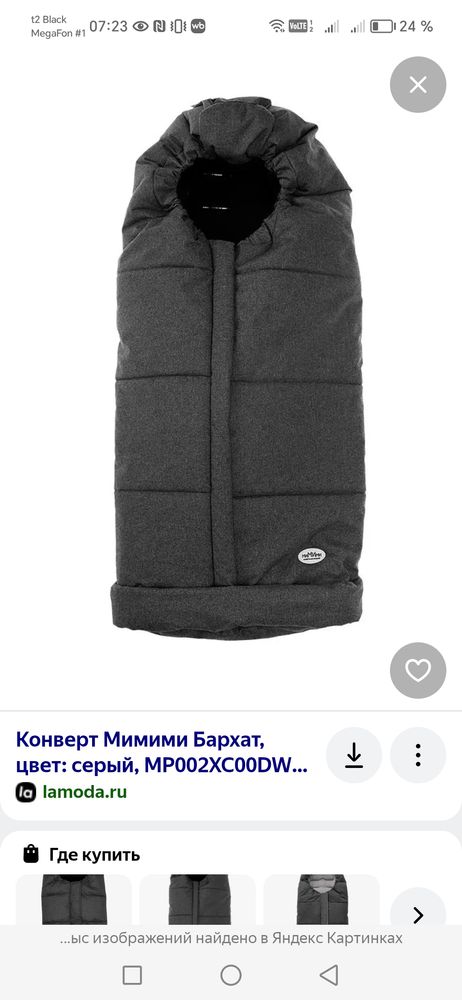Screen dimensions: 462x1000
Task: Visit the lamoda.ru source site
Action: coord(84,792)
